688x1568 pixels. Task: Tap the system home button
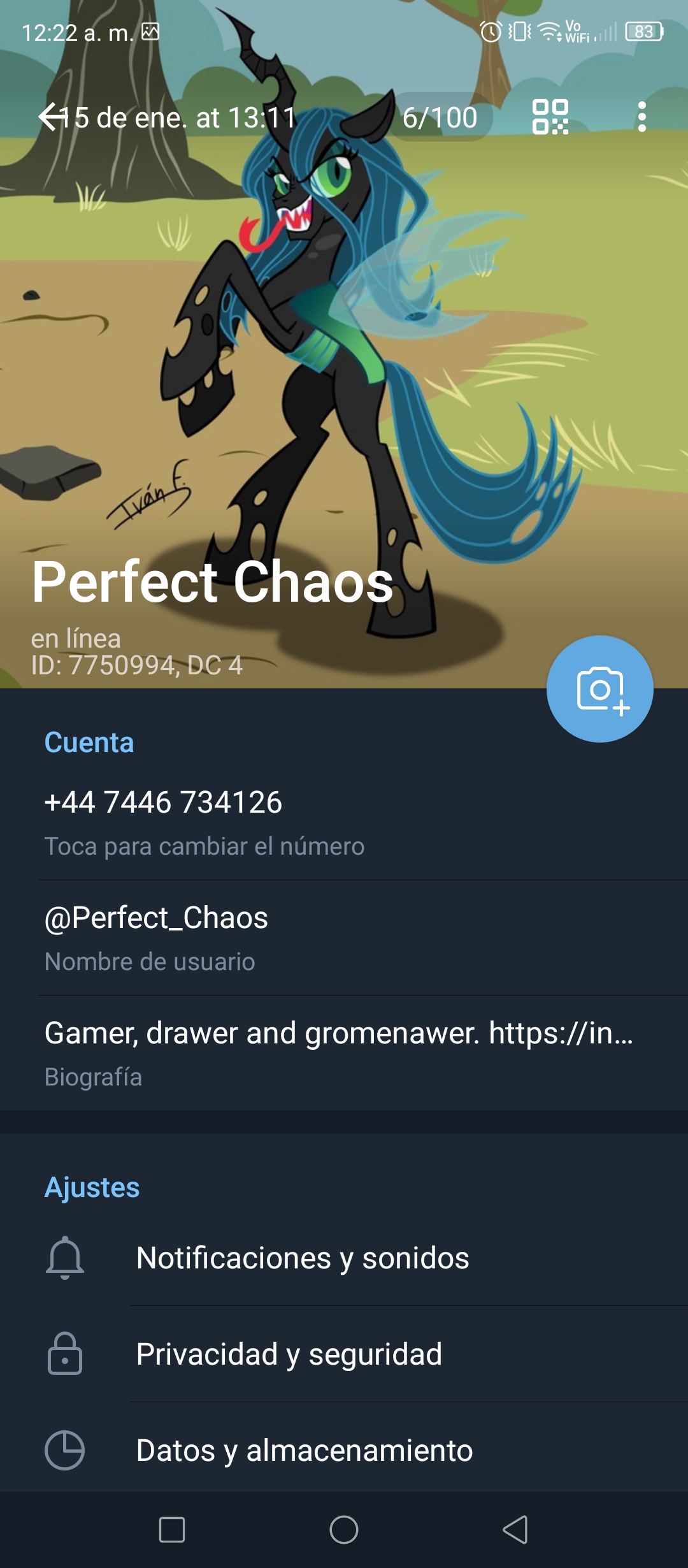pyautogui.click(x=344, y=1530)
